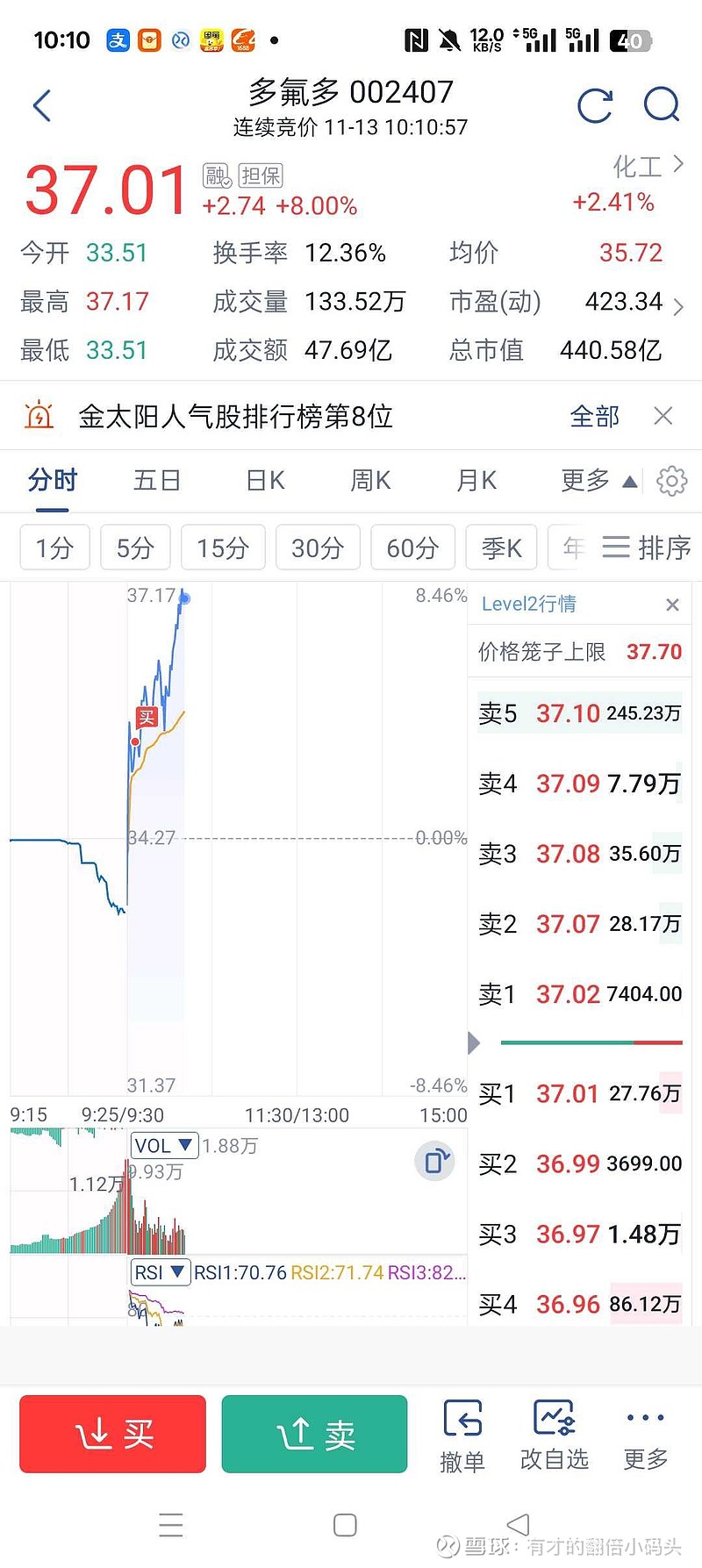This screenshot has width=702, height=1568.
Task: Open the RSI indicator dropdown
Action: pos(160,1272)
